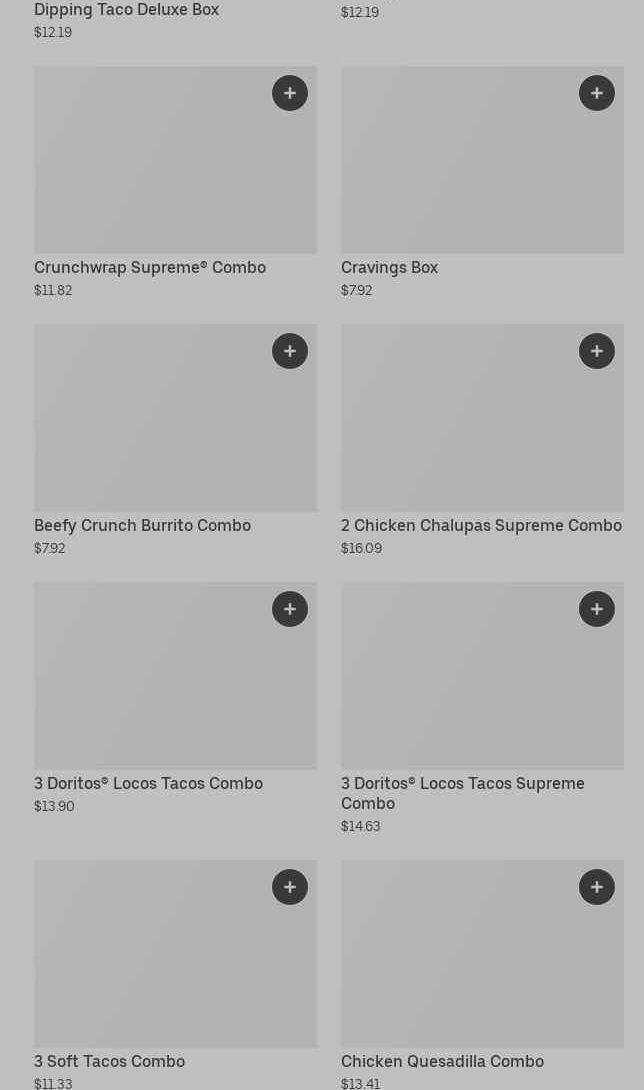This screenshot has height=1090, width=644.
Task: Add 2 Chicken Chalupas Supreme Combo
Action: pyautogui.click(x=597, y=351)
